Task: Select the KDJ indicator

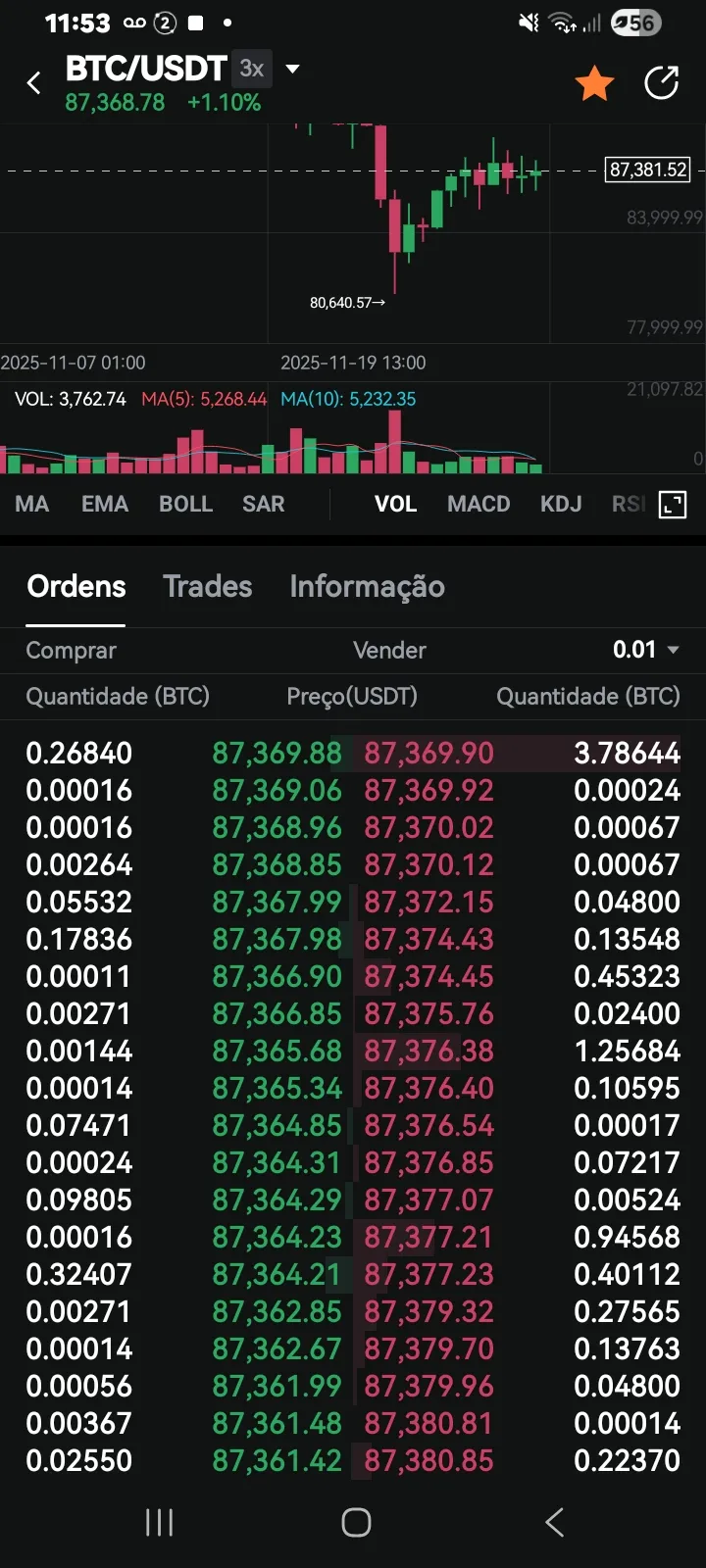Action: [x=560, y=504]
